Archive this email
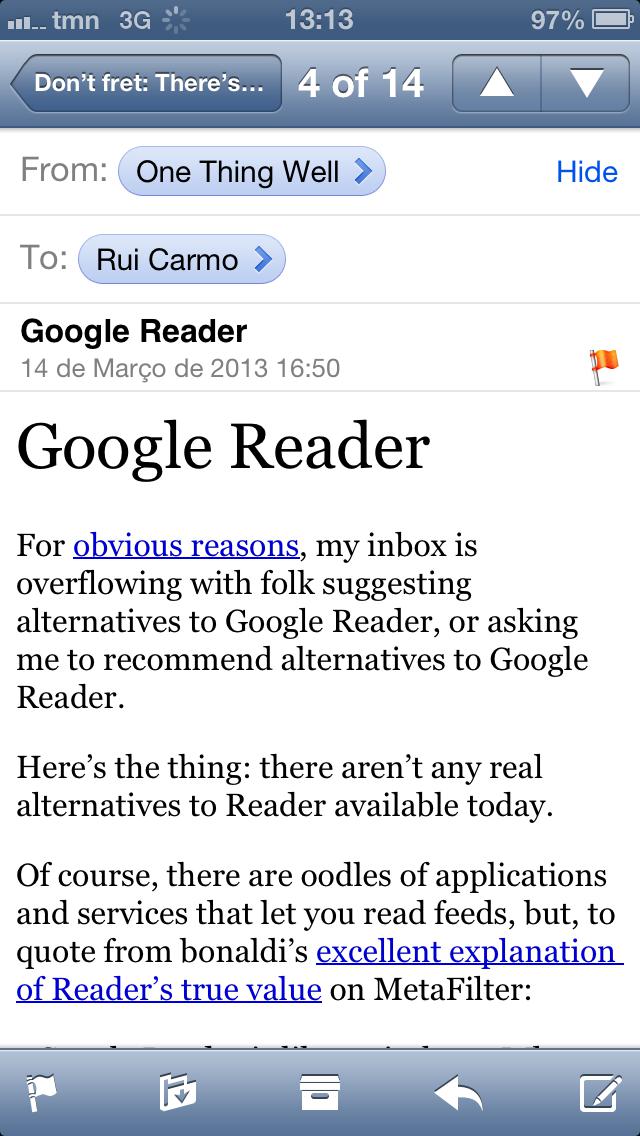This screenshot has height=1136, width=640. click(x=320, y=1092)
